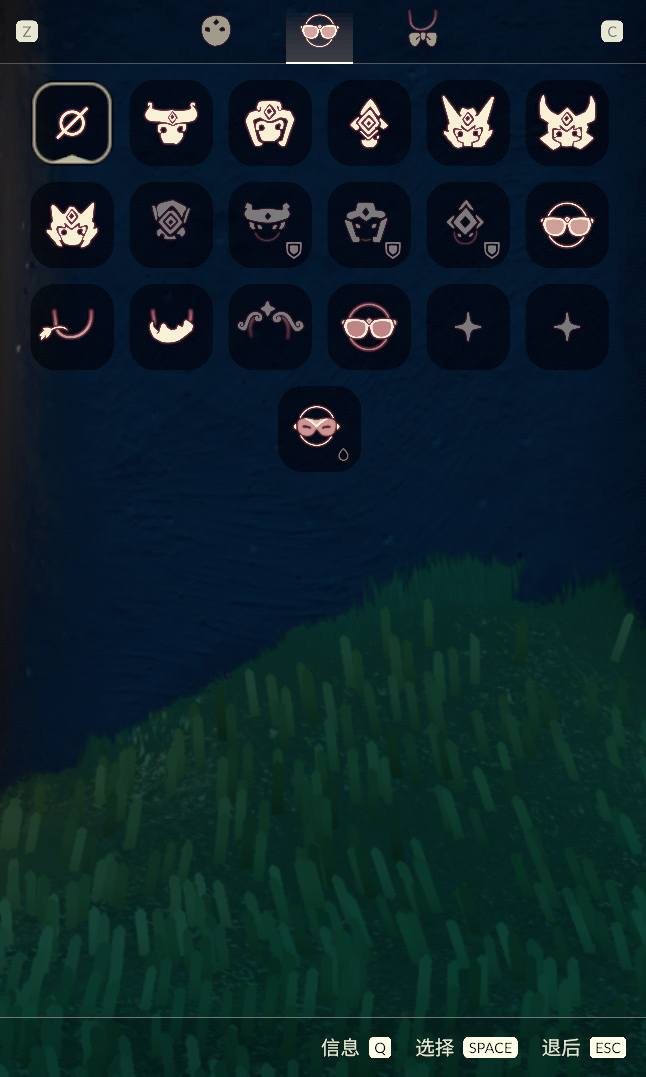Select the sunglasses face accessory tab

(319, 33)
